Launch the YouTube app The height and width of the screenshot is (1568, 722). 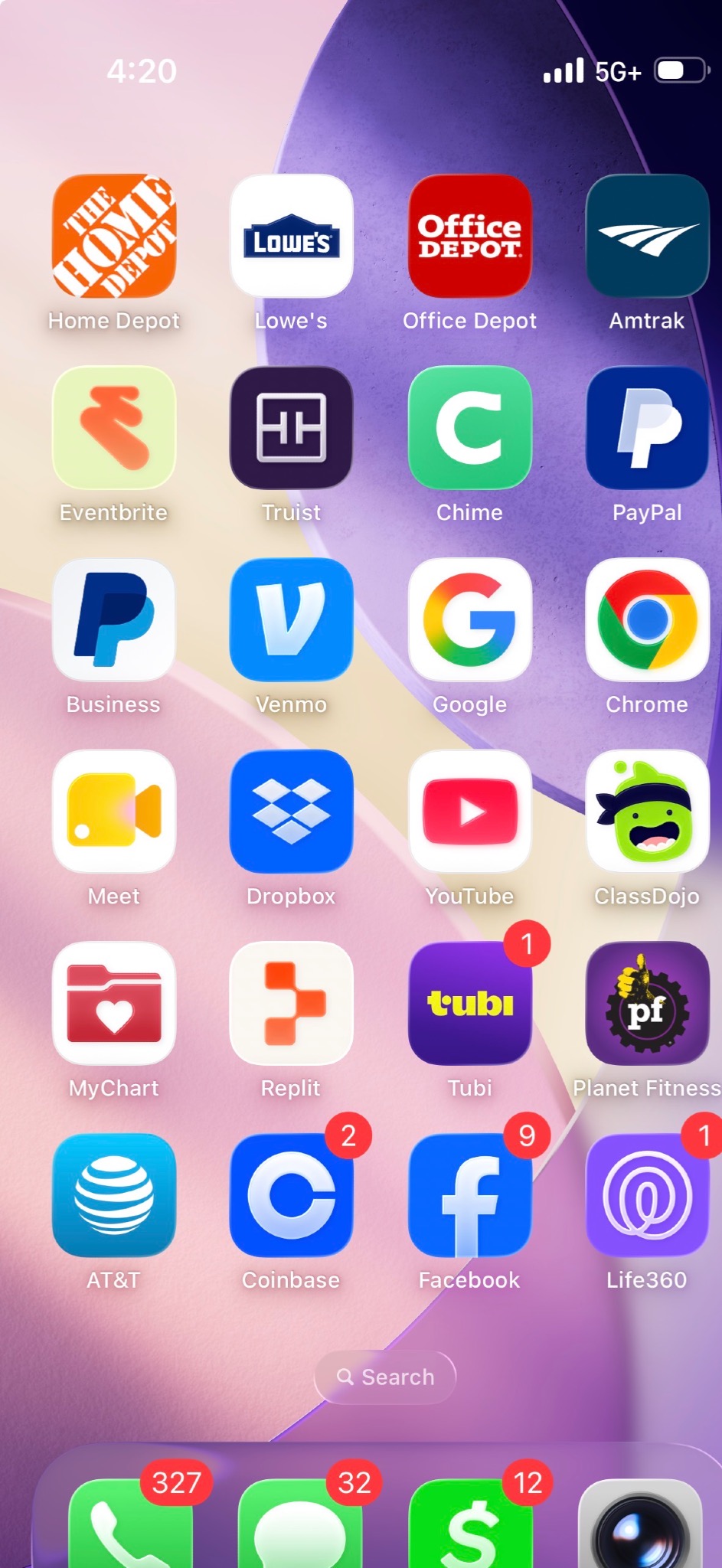click(469, 812)
